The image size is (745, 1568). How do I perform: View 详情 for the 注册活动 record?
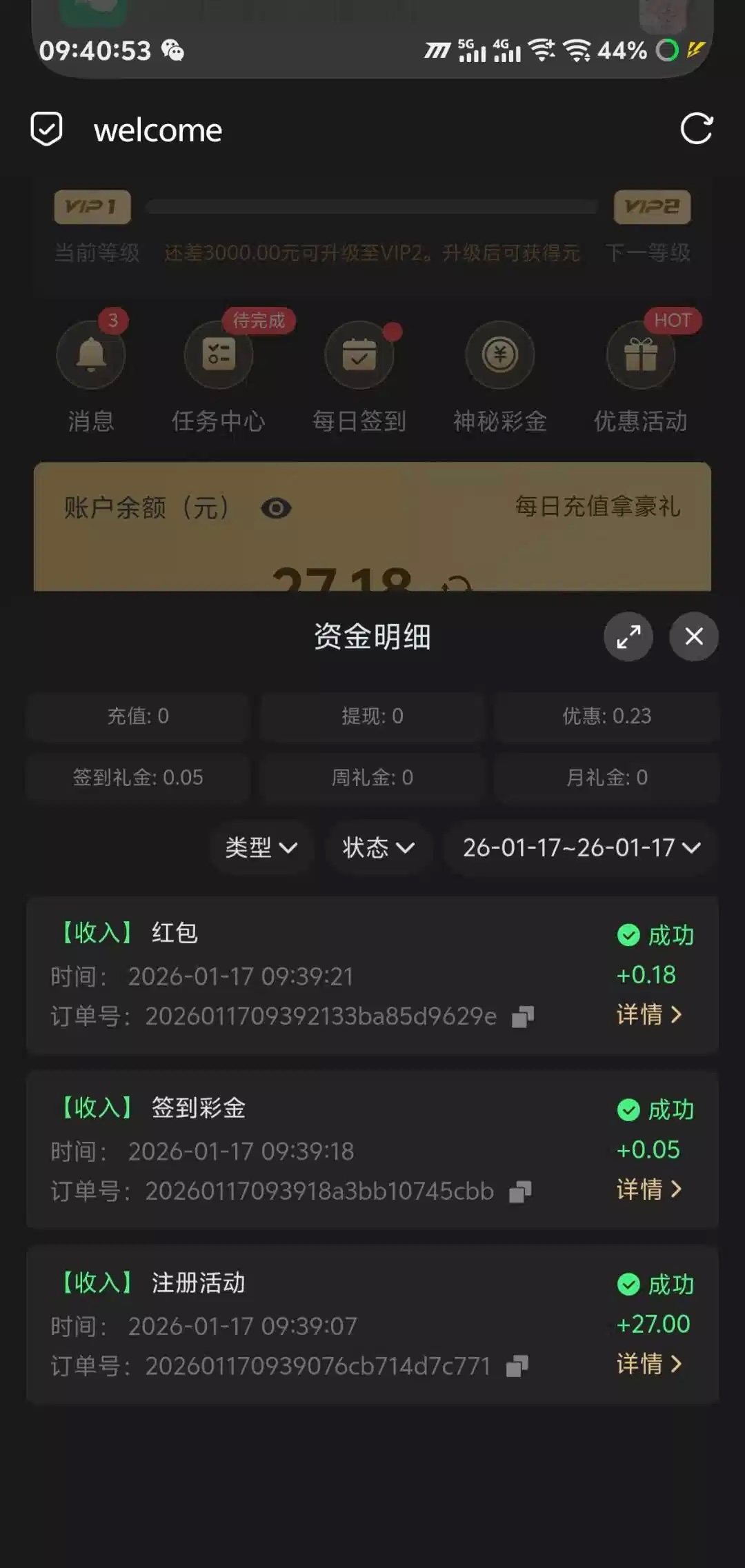click(x=648, y=1363)
